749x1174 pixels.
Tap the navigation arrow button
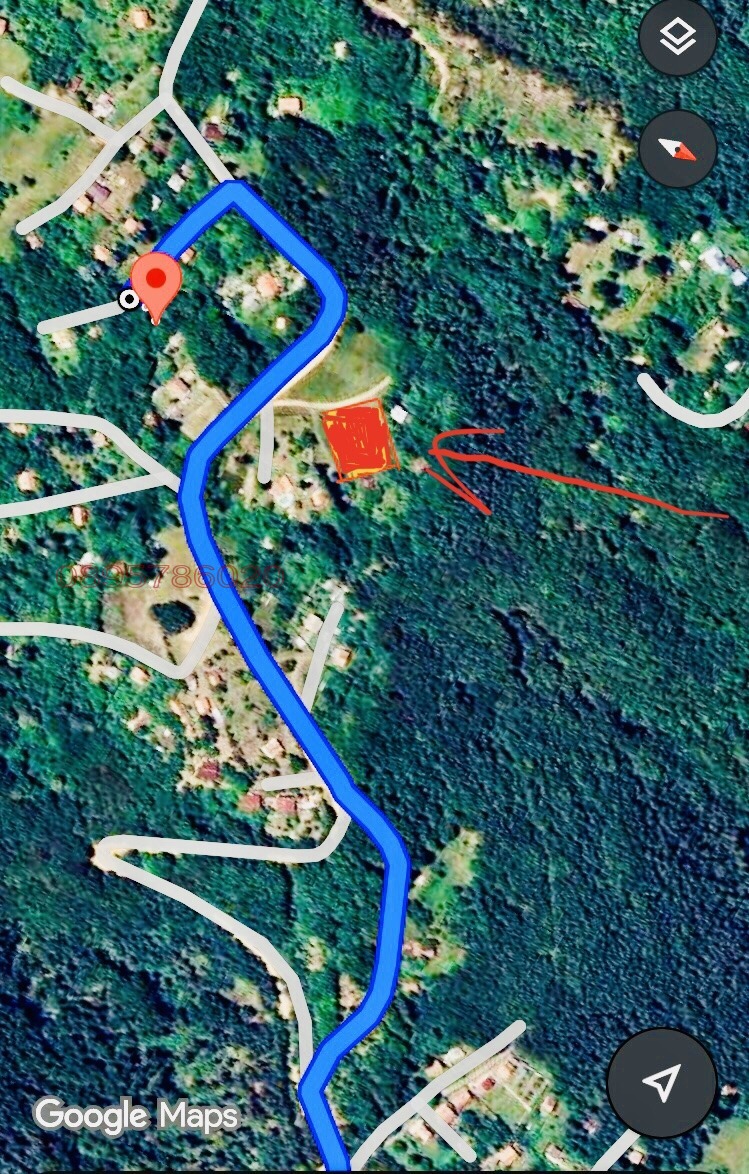pyautogui.click(x=661, y=1082)
